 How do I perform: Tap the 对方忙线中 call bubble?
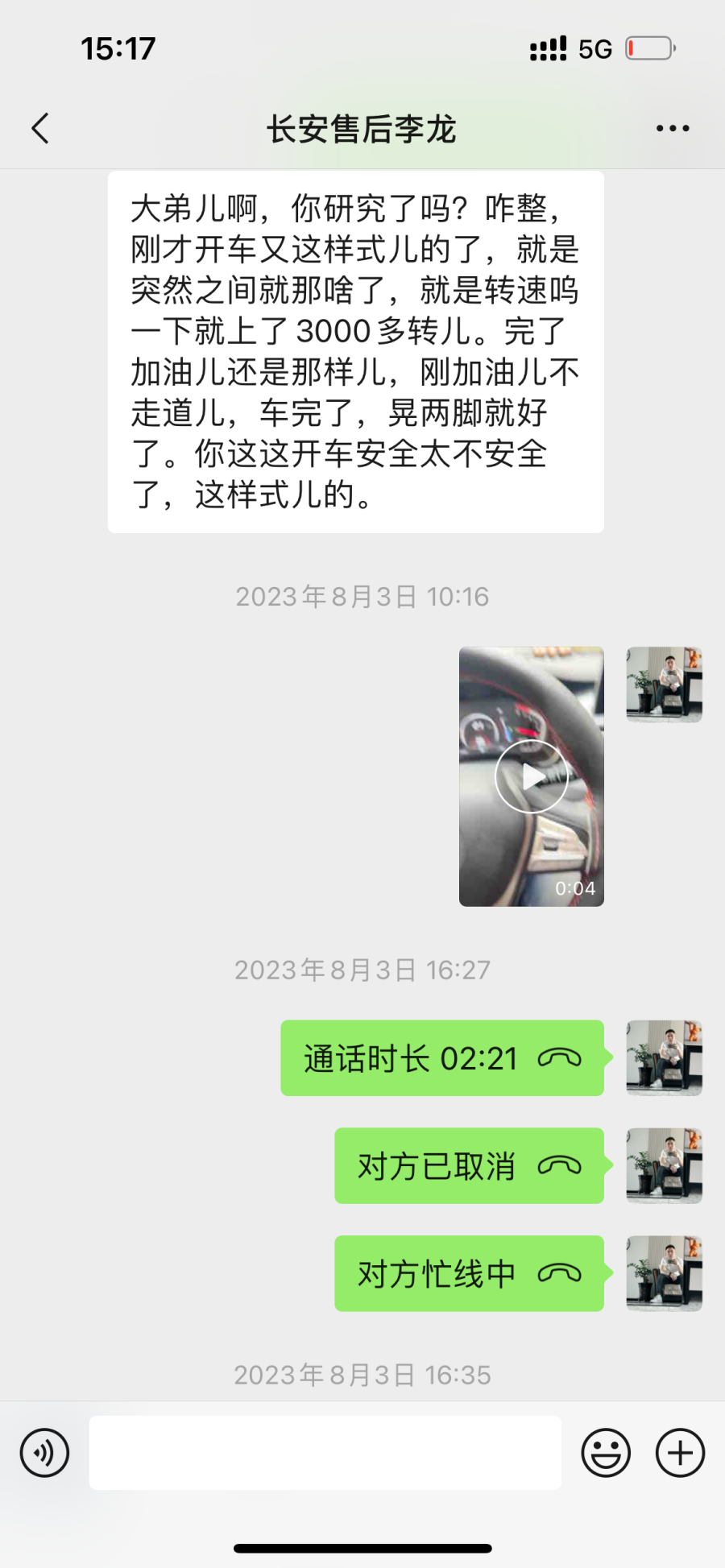(x=470, y=1273)
